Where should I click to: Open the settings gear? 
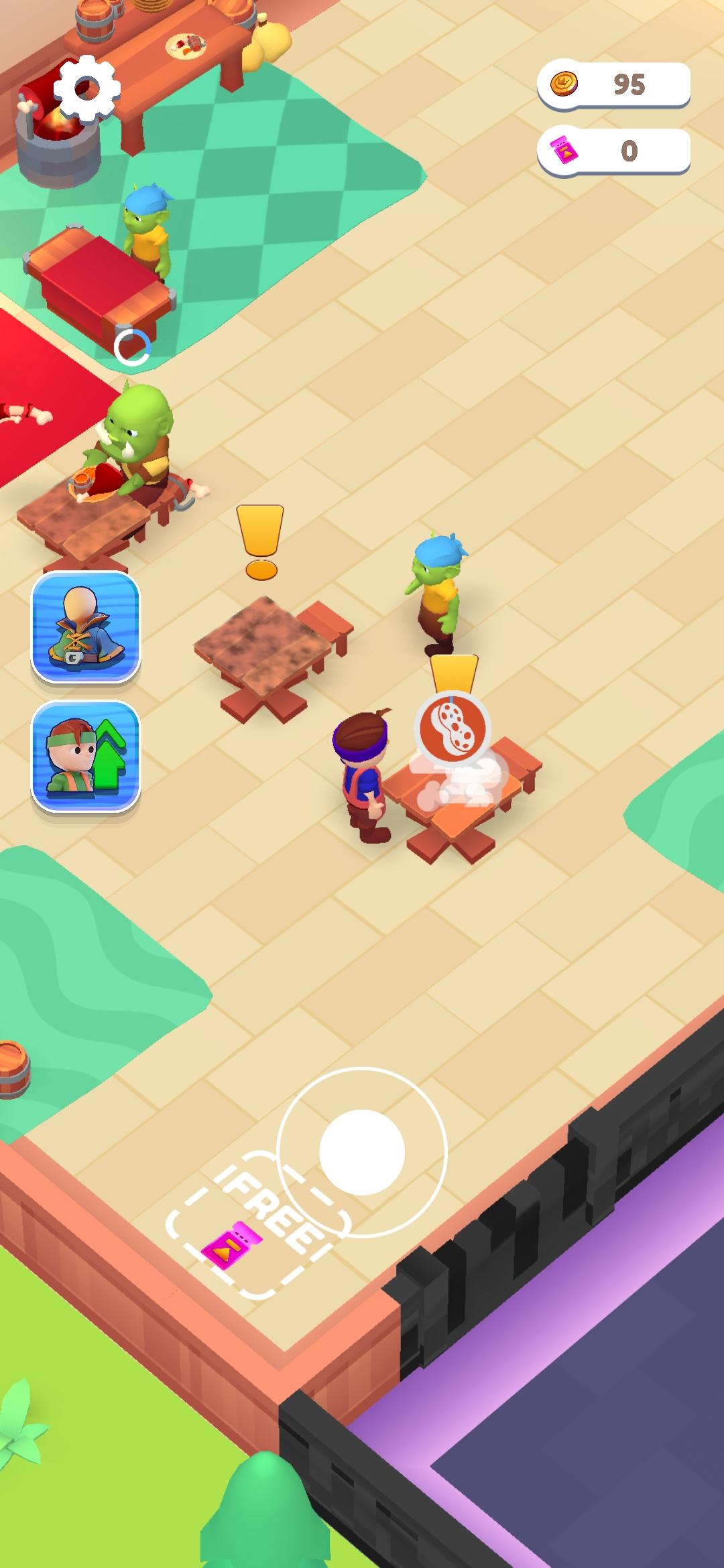pos(86,88)
